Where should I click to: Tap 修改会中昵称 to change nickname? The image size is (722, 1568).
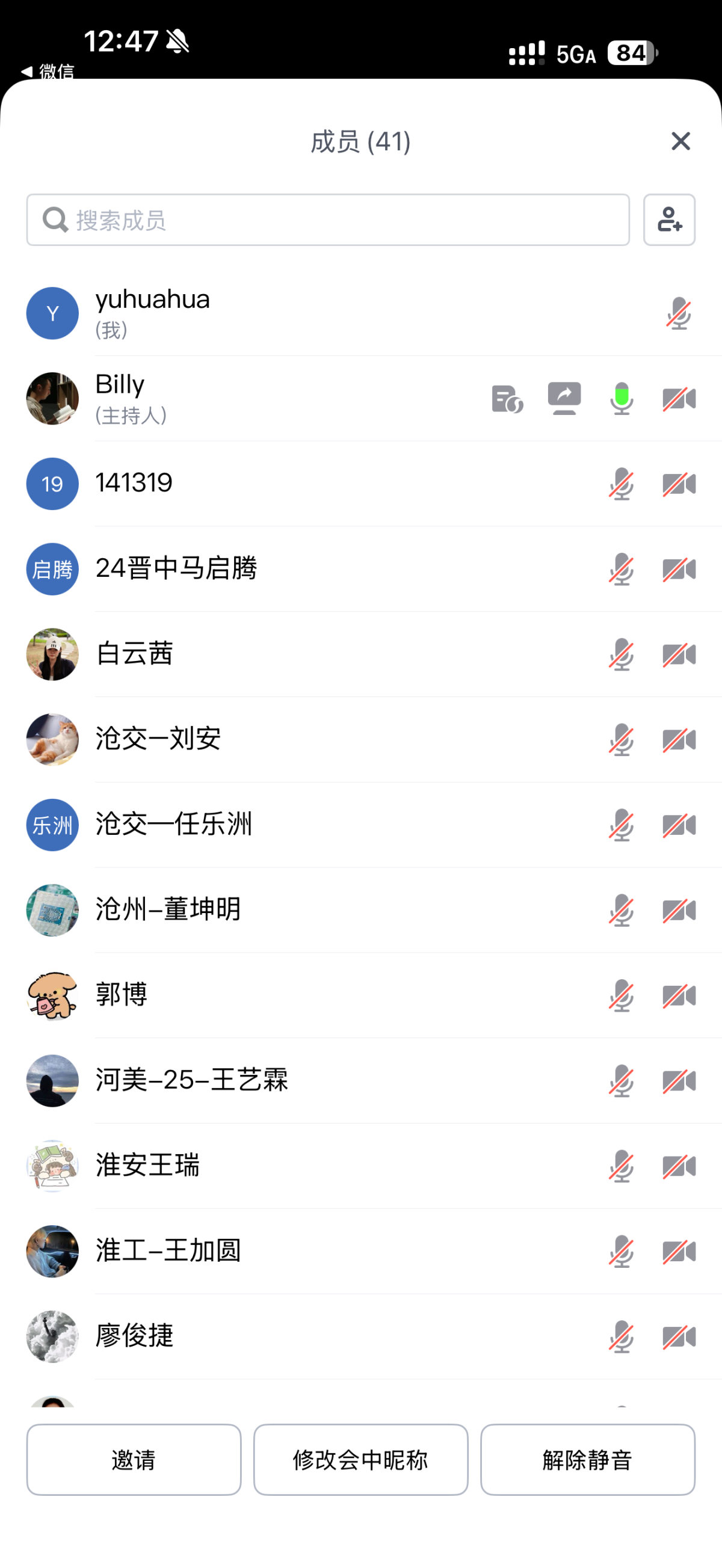(x=360, y=1459)
